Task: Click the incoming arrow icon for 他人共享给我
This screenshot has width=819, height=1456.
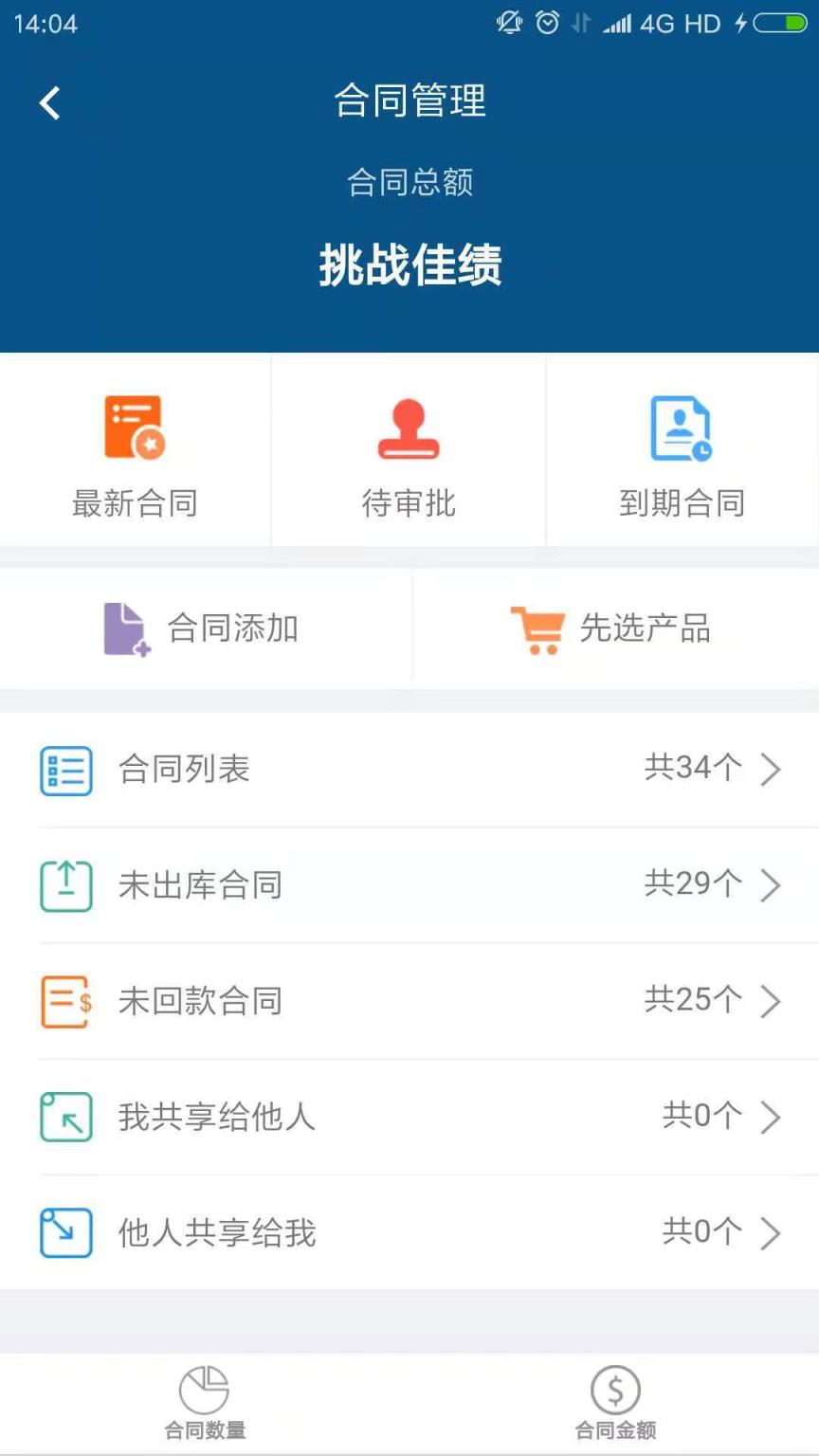Action: [64, 1232]
